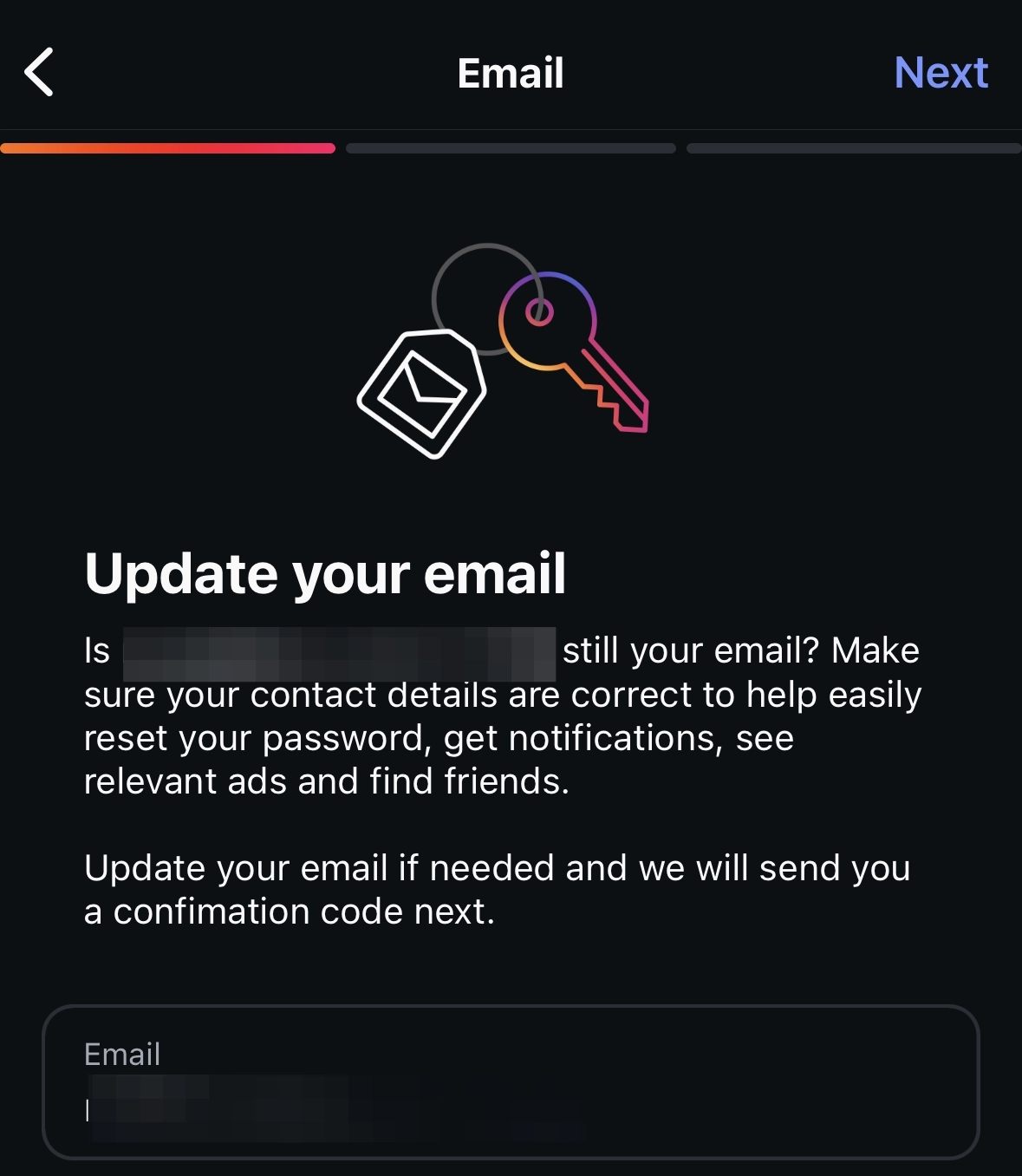Go back using the top-left arrow
The image size is (1022, 1176).
pyautogui.click(x=40, y=72)
